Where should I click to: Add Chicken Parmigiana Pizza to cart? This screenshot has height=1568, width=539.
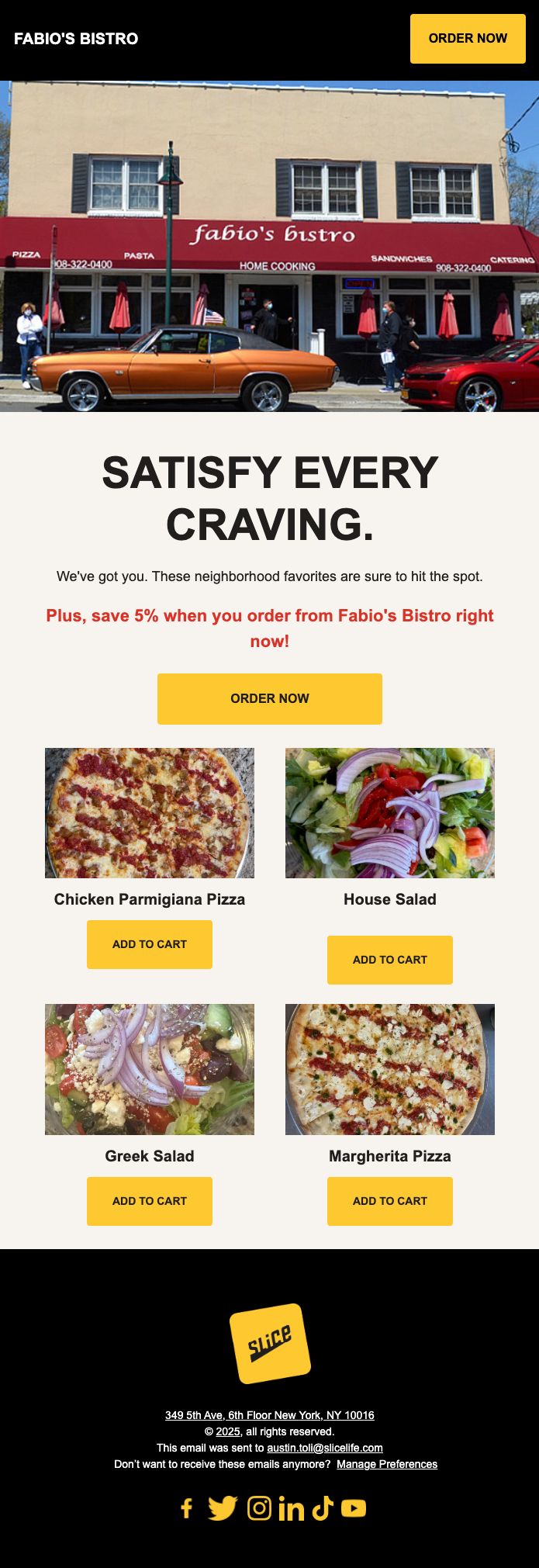150,944
